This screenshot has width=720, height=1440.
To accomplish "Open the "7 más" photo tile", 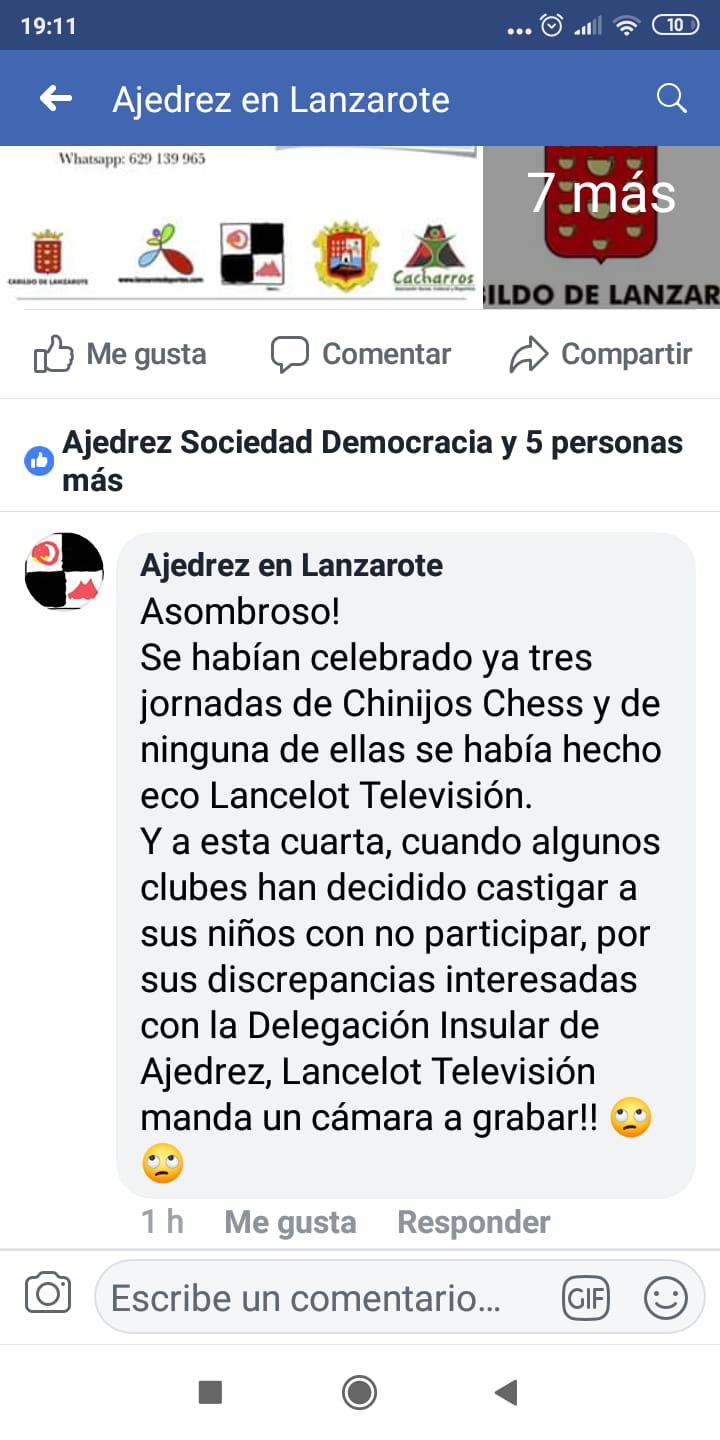I will (x=601, y=227).
